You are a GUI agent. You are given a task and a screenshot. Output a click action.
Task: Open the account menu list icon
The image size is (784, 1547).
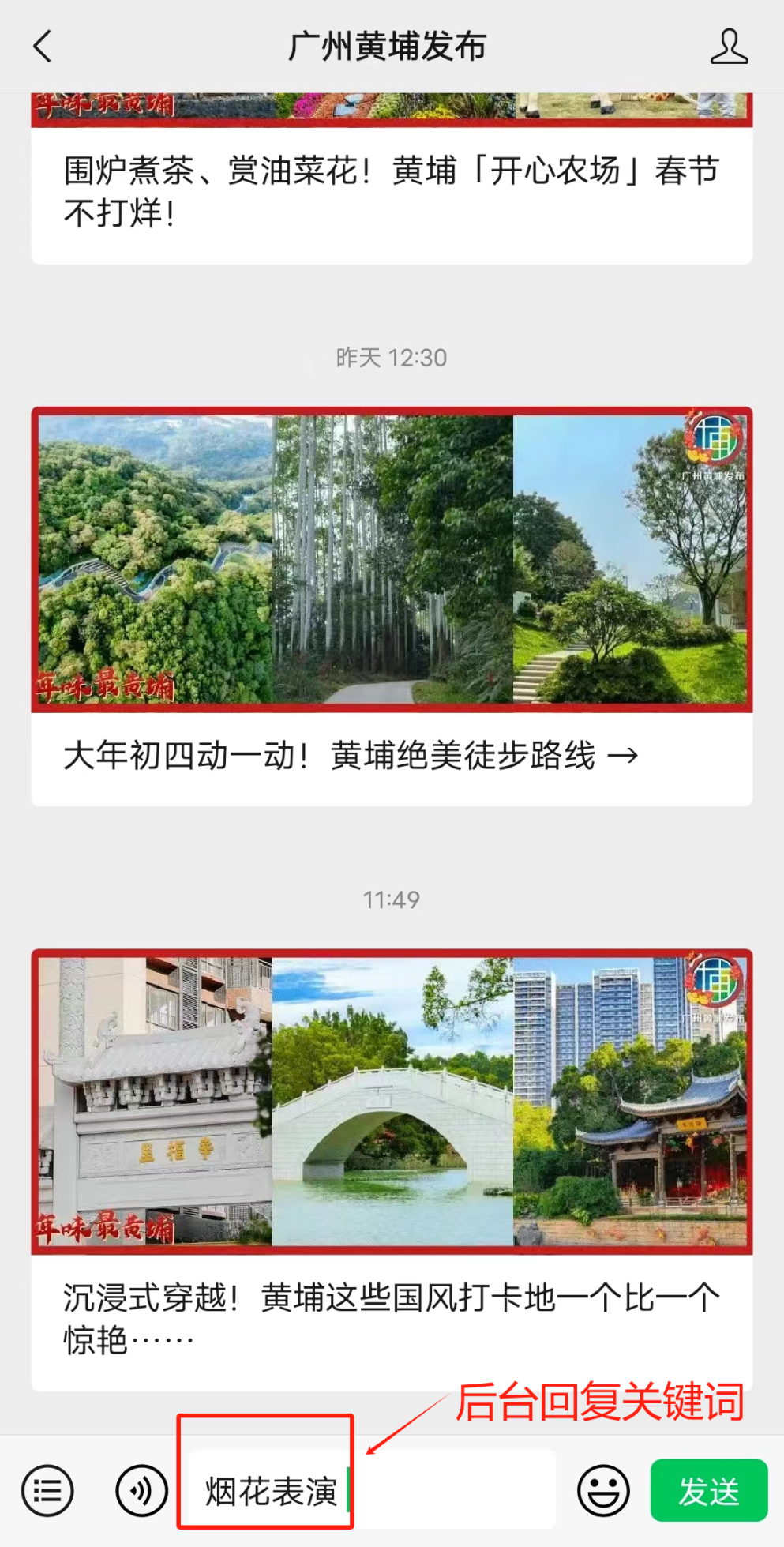47,1491
